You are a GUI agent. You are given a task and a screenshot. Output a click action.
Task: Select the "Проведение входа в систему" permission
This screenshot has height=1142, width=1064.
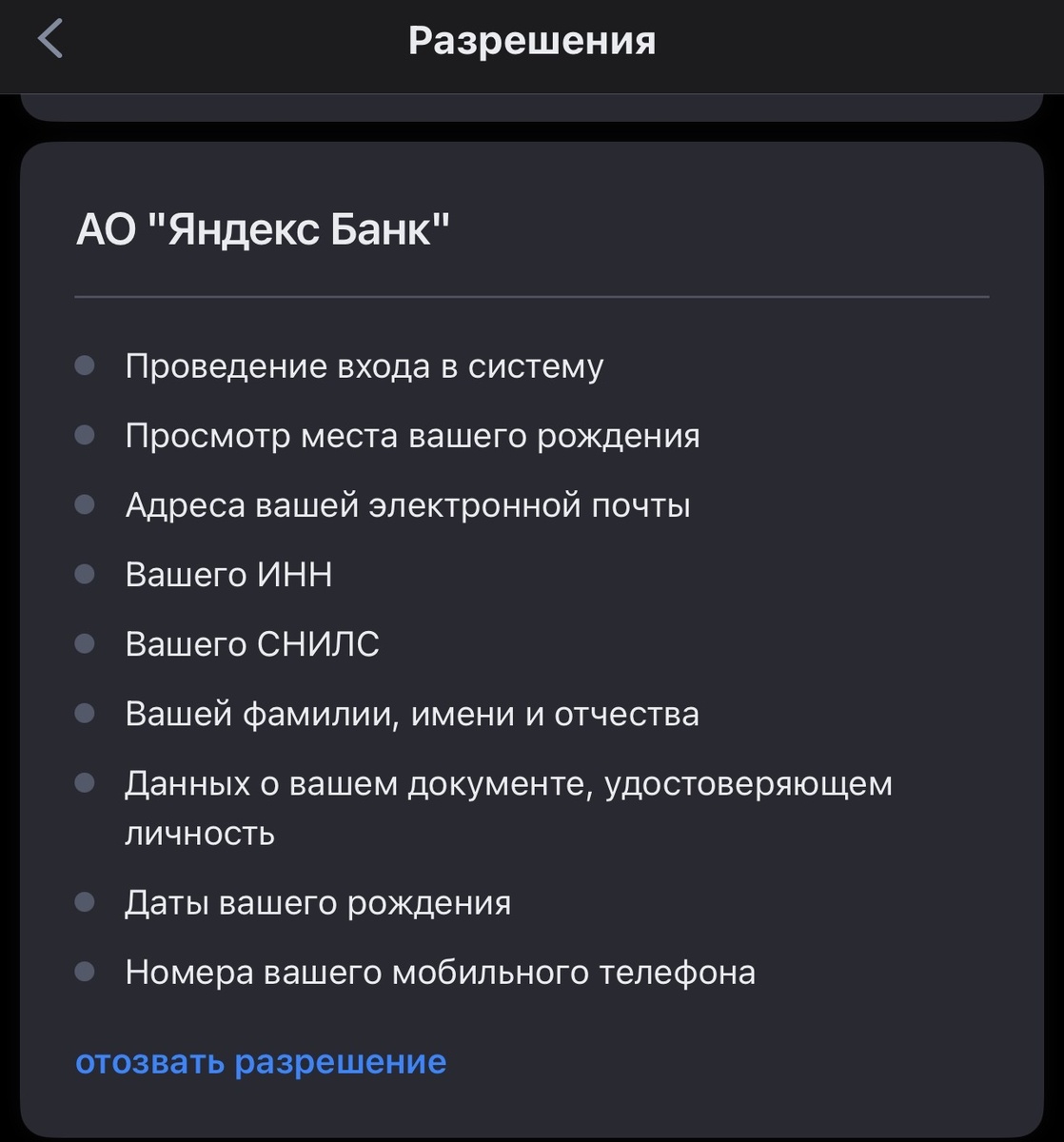point(366,364)
